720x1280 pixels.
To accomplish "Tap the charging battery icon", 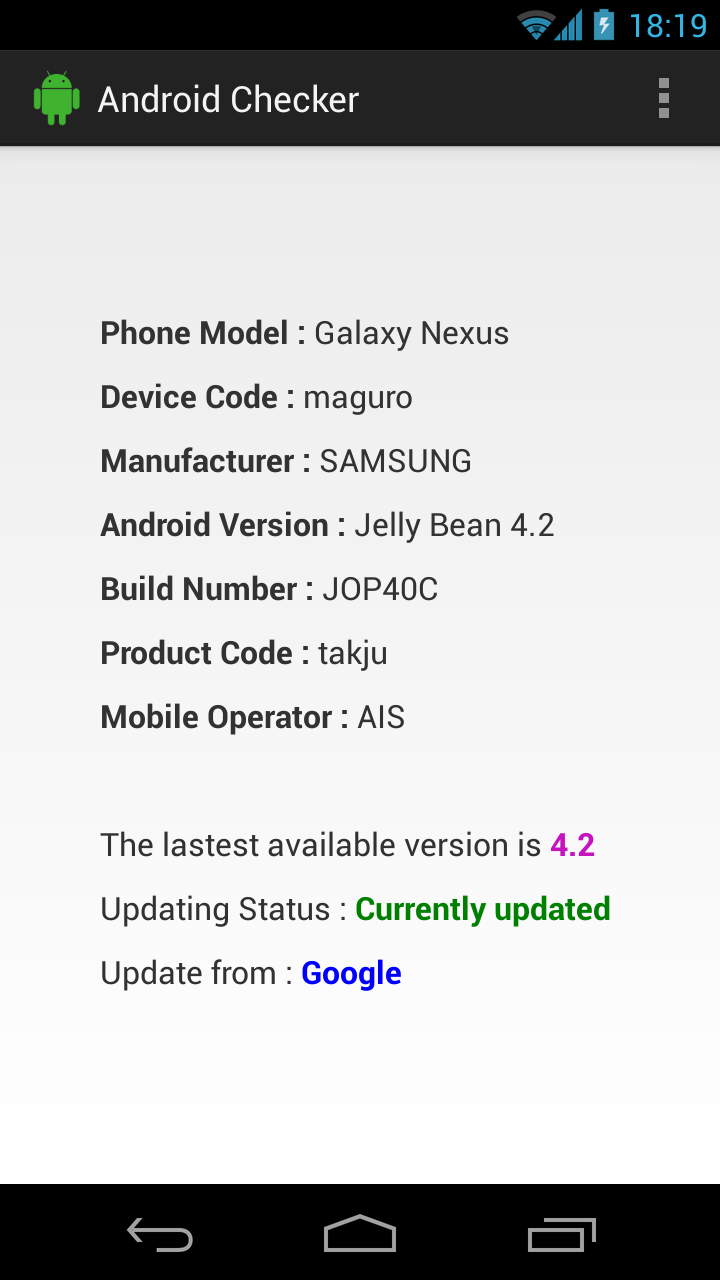I will click(x=604, y=25).
